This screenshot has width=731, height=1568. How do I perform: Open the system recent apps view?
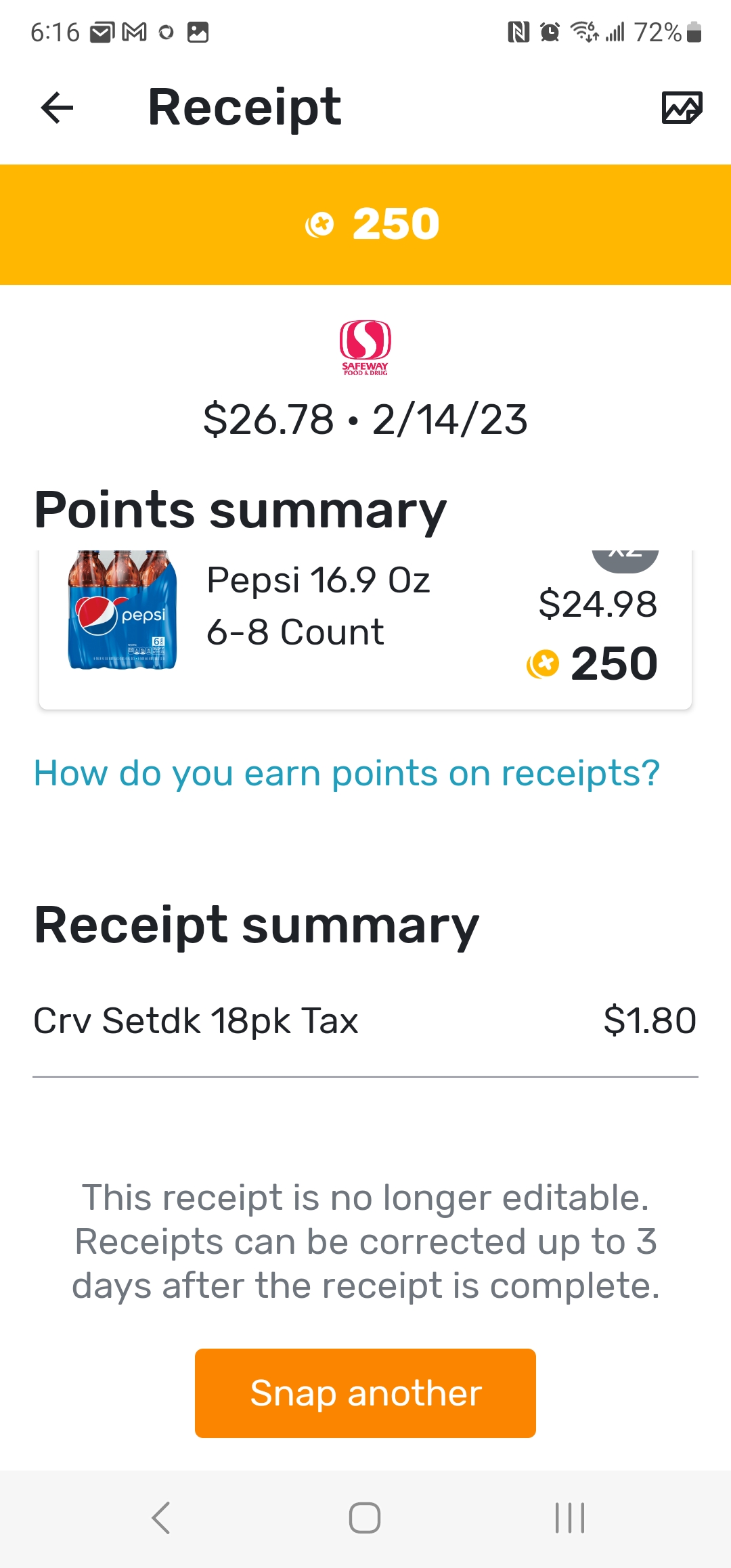[x=569, y=1518]
